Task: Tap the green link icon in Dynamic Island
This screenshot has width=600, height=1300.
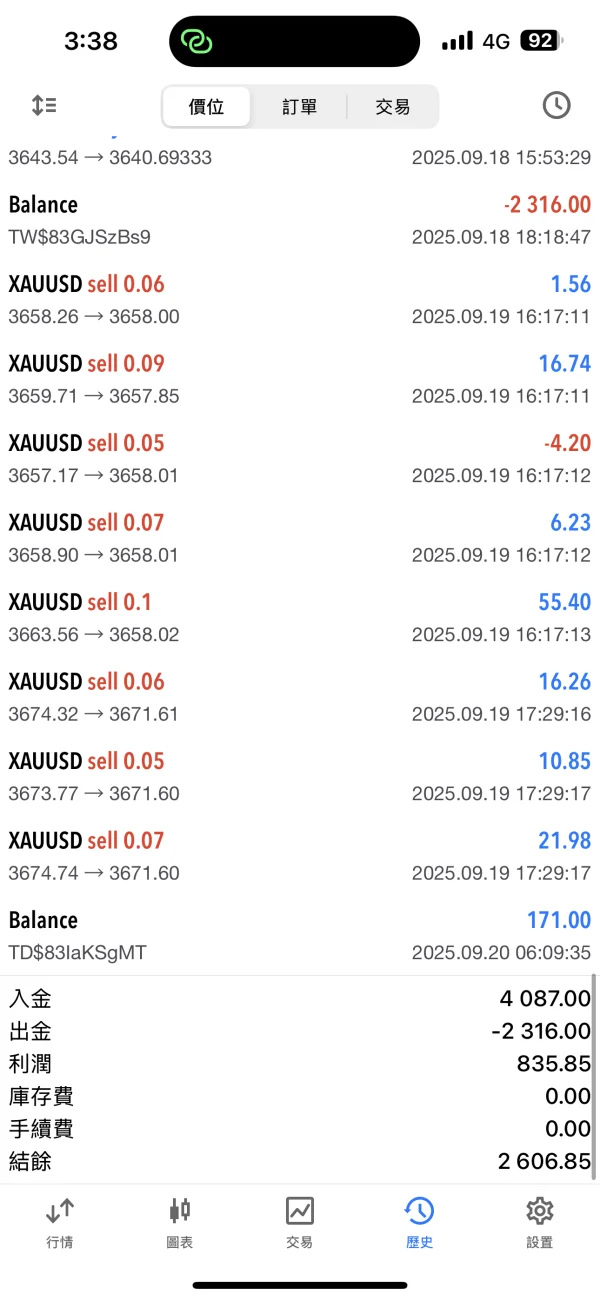Action: tap(198, 41)
